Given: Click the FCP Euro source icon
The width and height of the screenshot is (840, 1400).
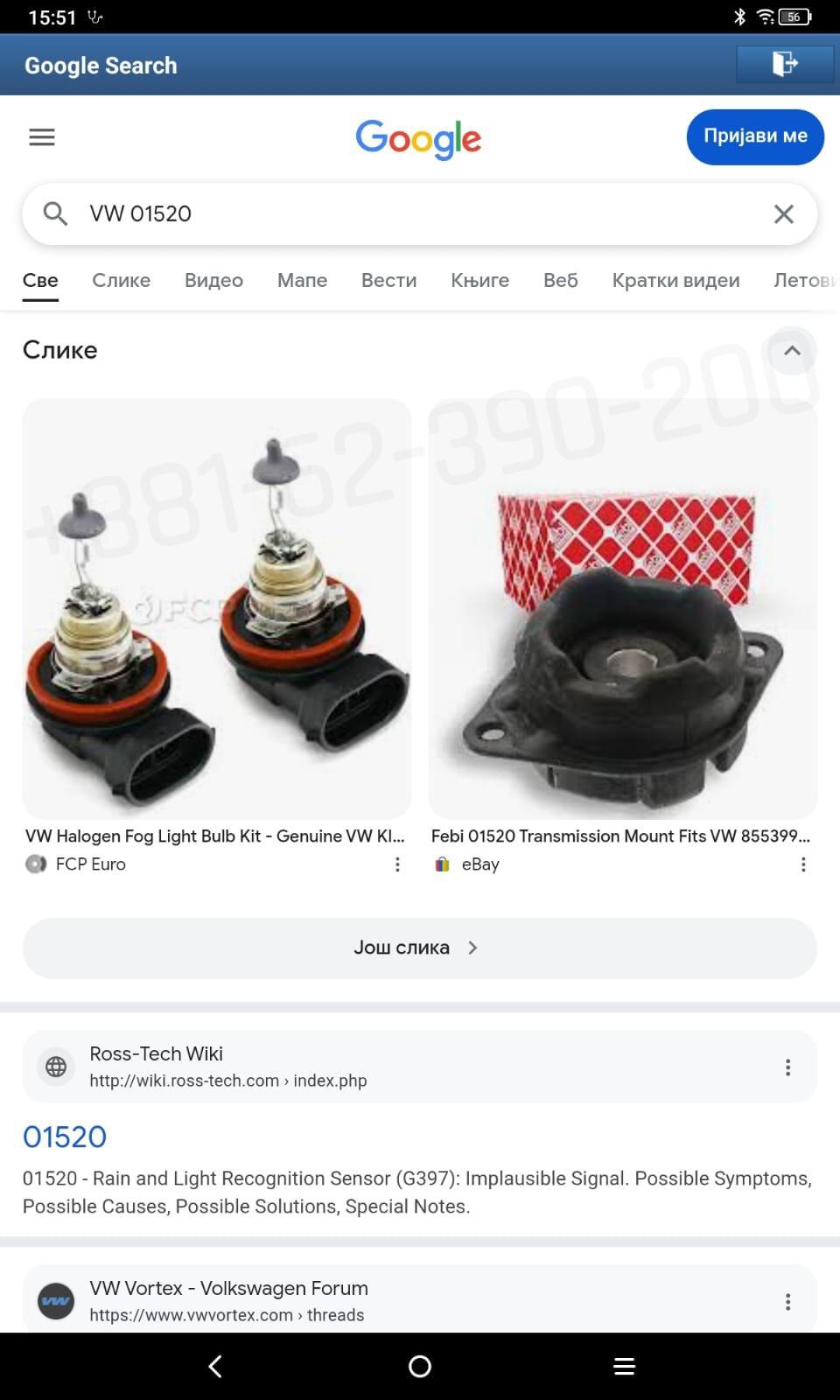Looking at the screenshot, I should 36,864.
